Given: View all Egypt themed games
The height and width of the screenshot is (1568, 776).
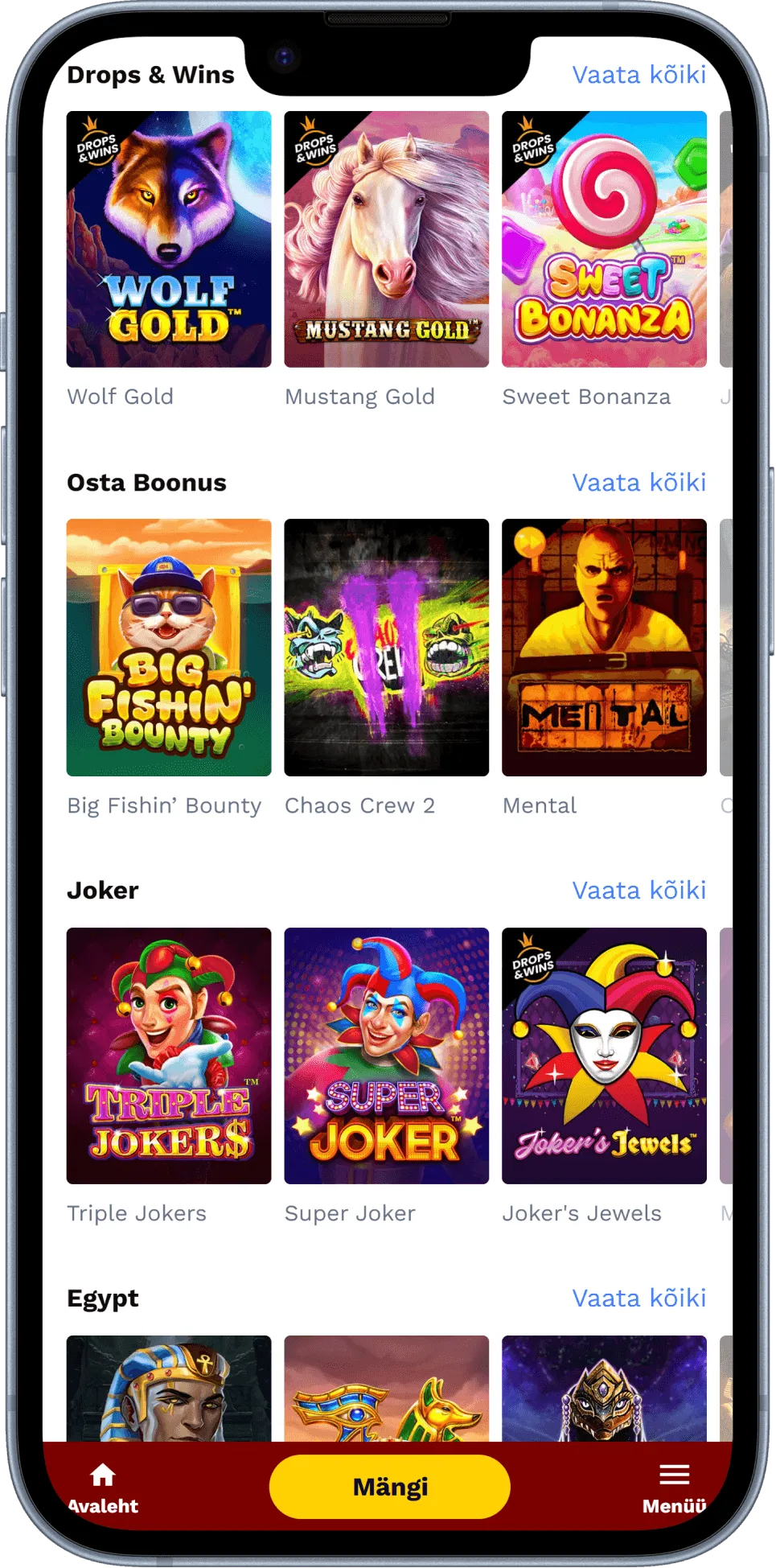Looking at the screenshot, I should pos(638,1298).
